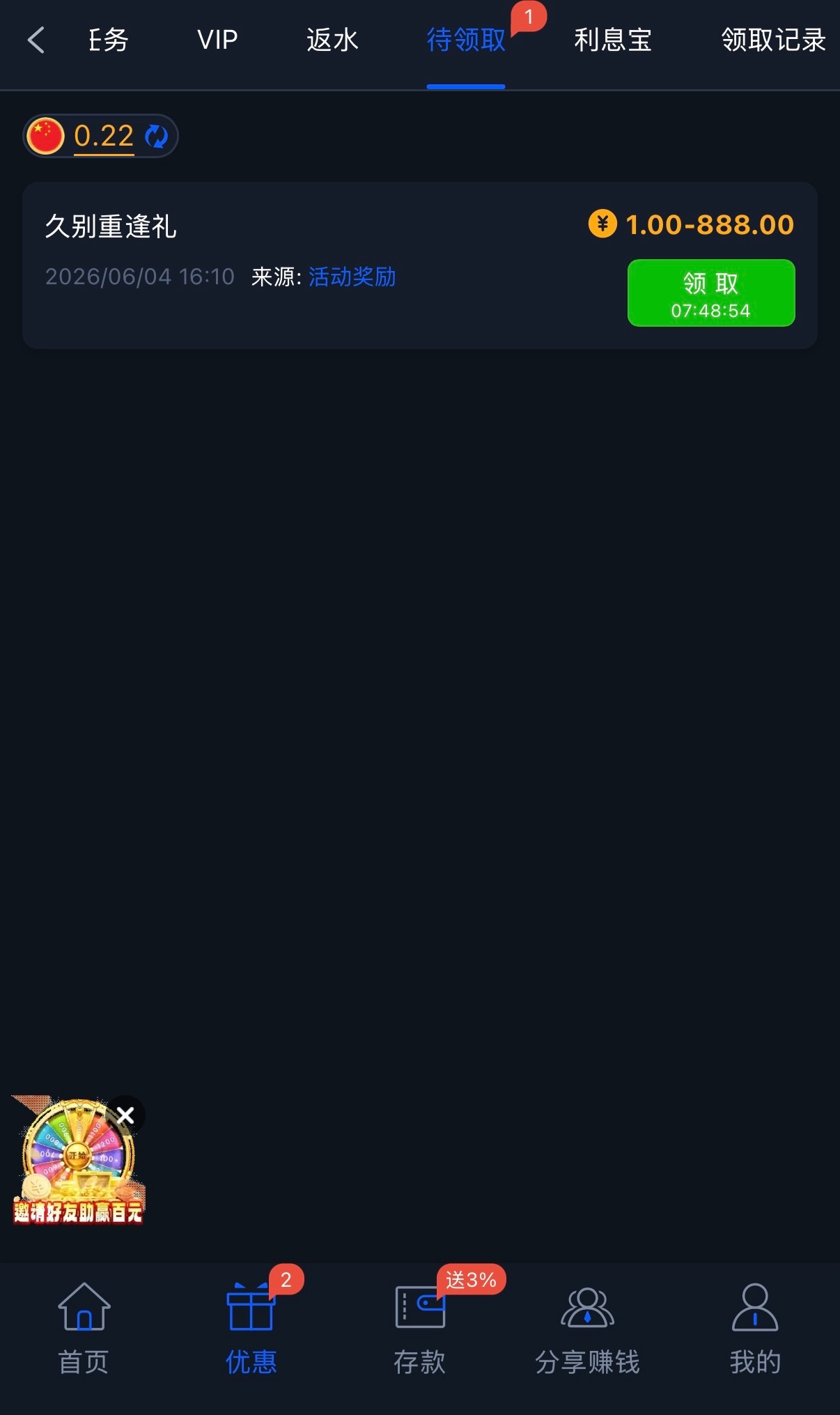Select the 待领取 tab
Viewport: 840px width, 1415px height.
click(466, 40)
